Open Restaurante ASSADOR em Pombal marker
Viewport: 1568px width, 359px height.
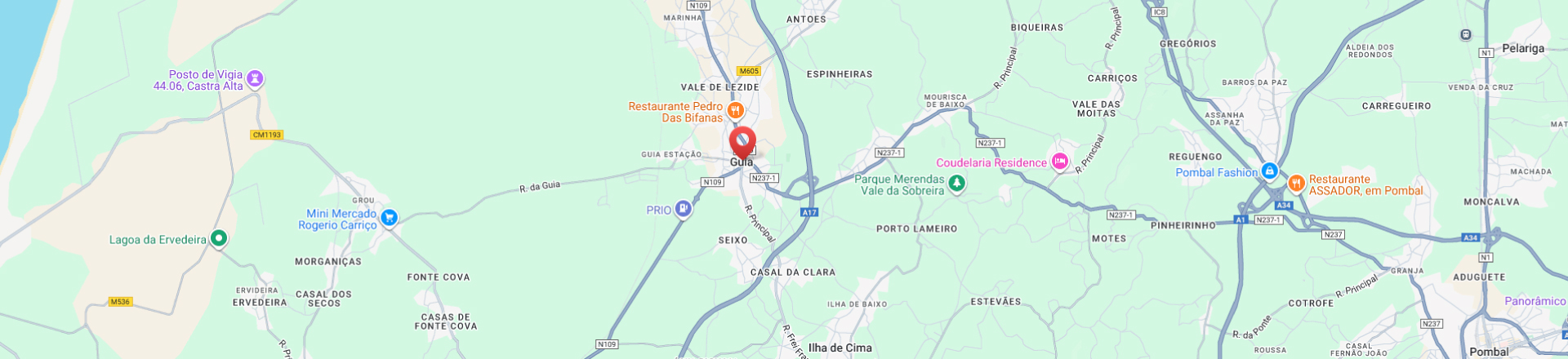[1296, 184]
